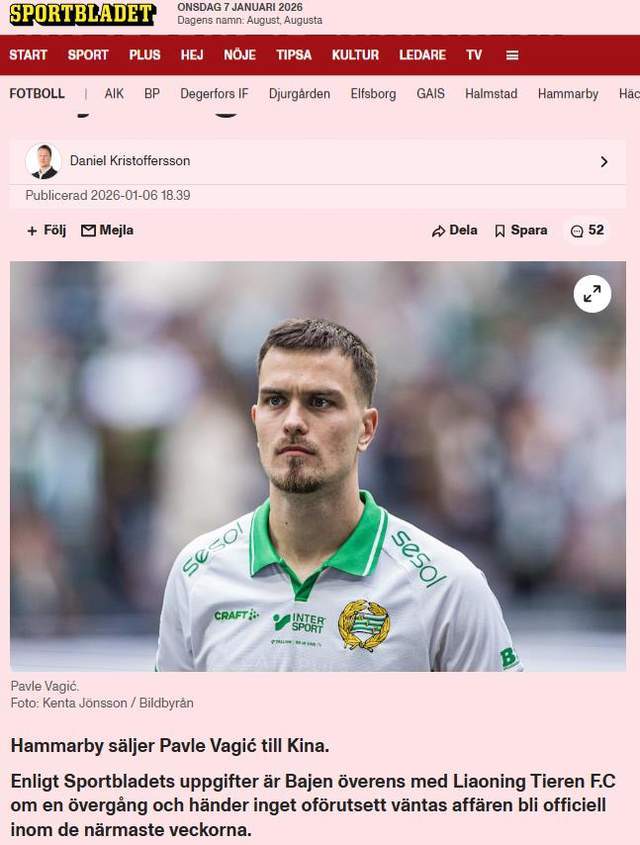The height and width of the screenshot is (845, 640).
Task: Open Daniel Kristoffersson's author row
Action: [x=318, y=161]
